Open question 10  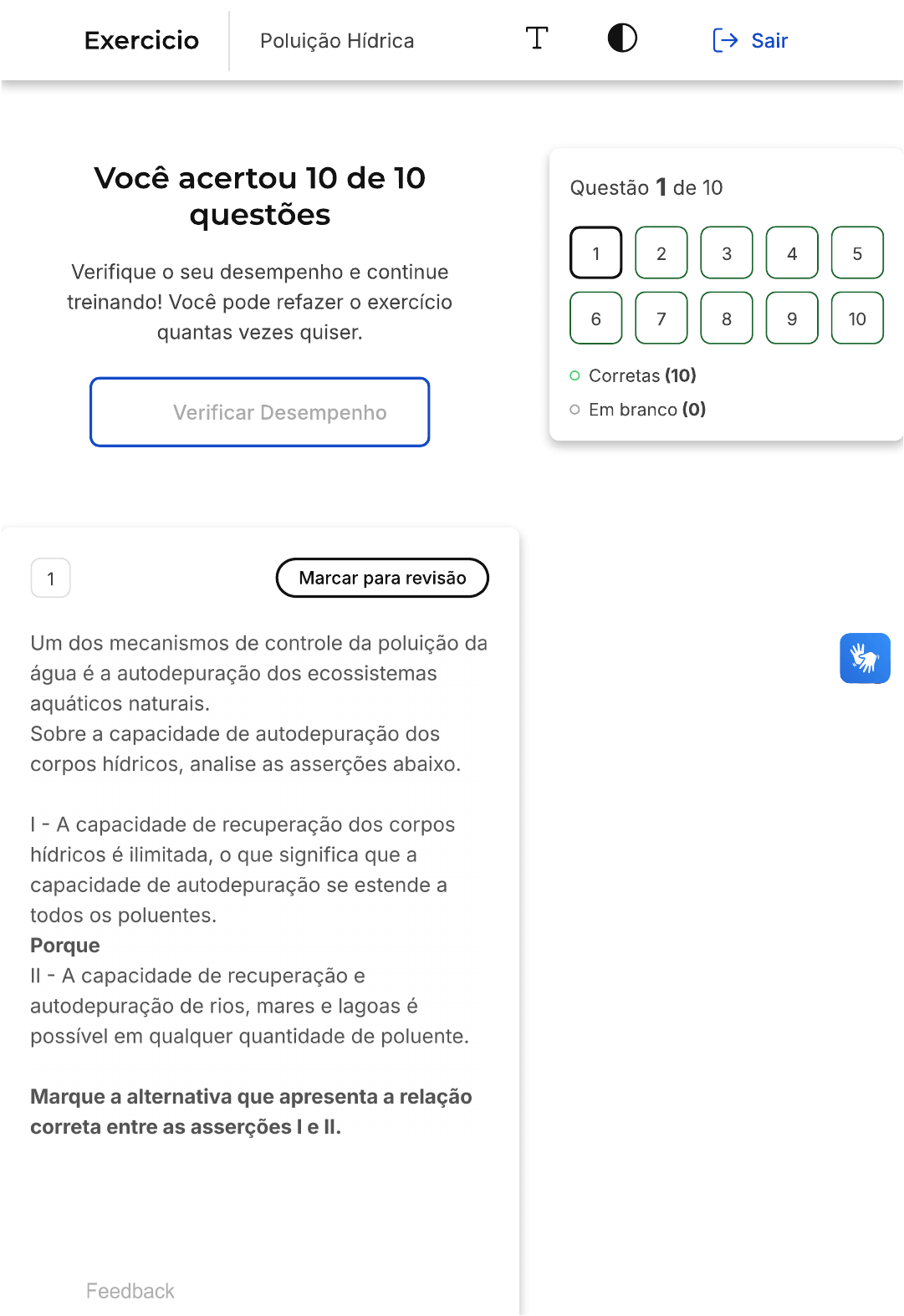click(857, 318)
